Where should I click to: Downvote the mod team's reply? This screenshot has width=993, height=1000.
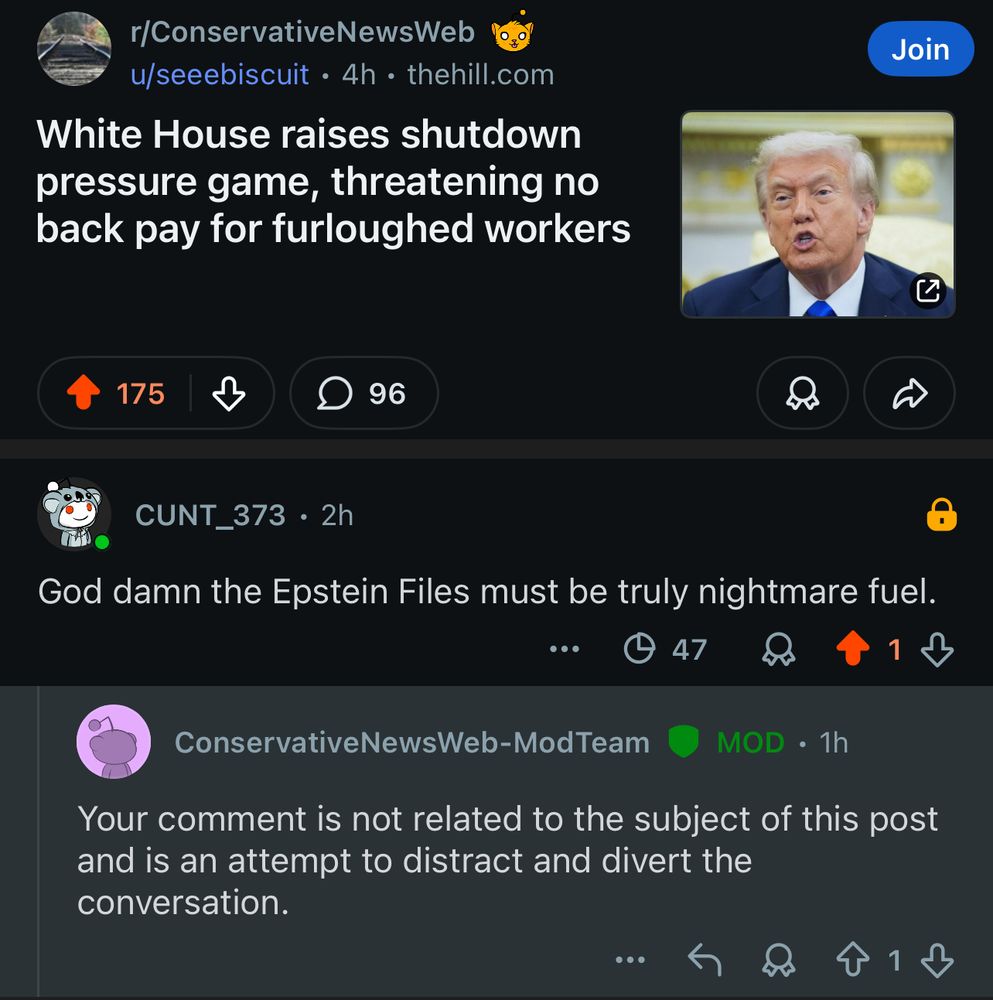[x=937, y=958]
